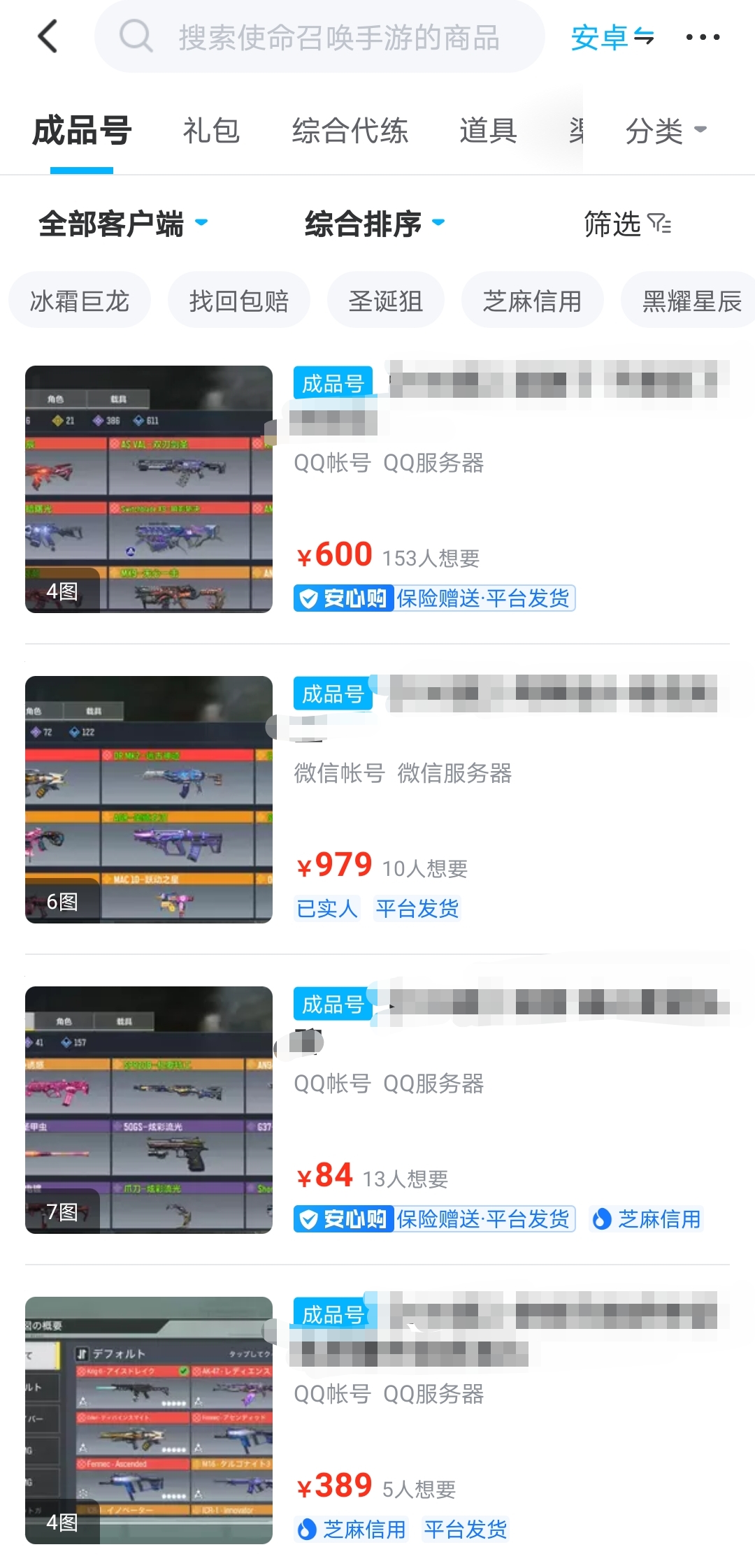Open the 综合排序 sort dropdown
The width and height of the screenshot is (755, 1568).
click(x=375, y=224)
